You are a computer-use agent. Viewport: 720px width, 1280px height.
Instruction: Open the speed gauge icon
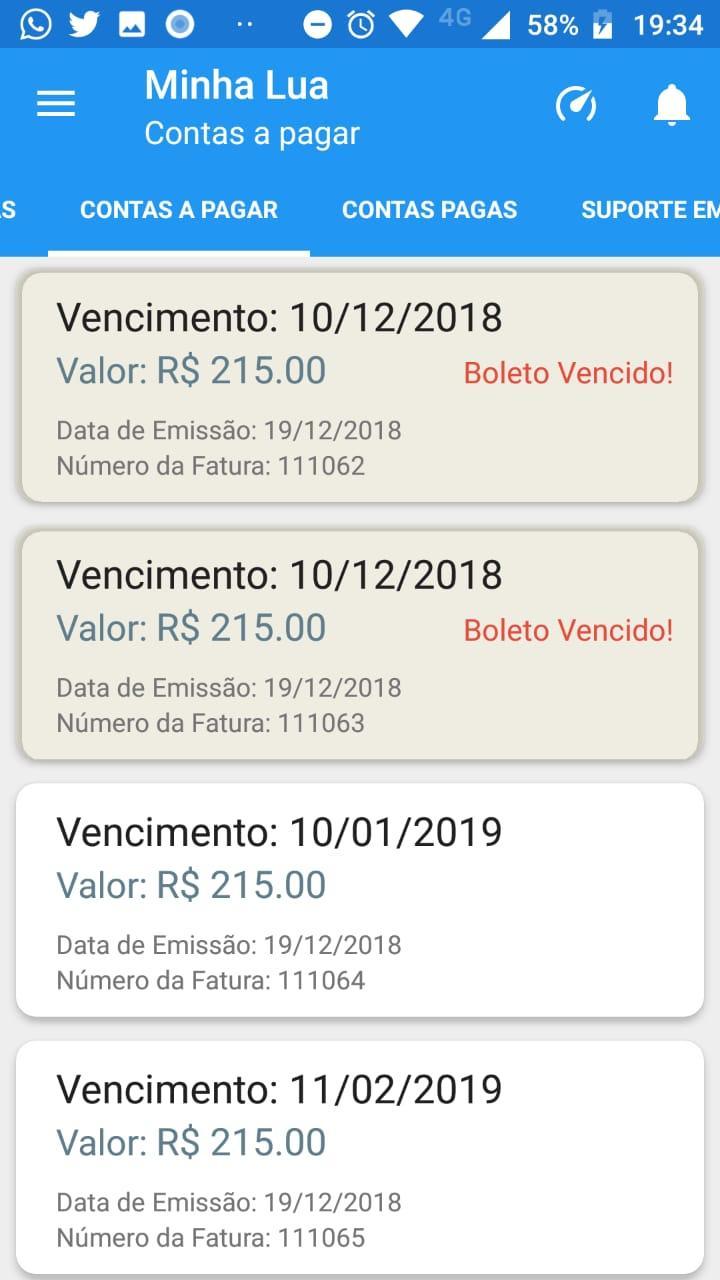click(x=576, y=104)
